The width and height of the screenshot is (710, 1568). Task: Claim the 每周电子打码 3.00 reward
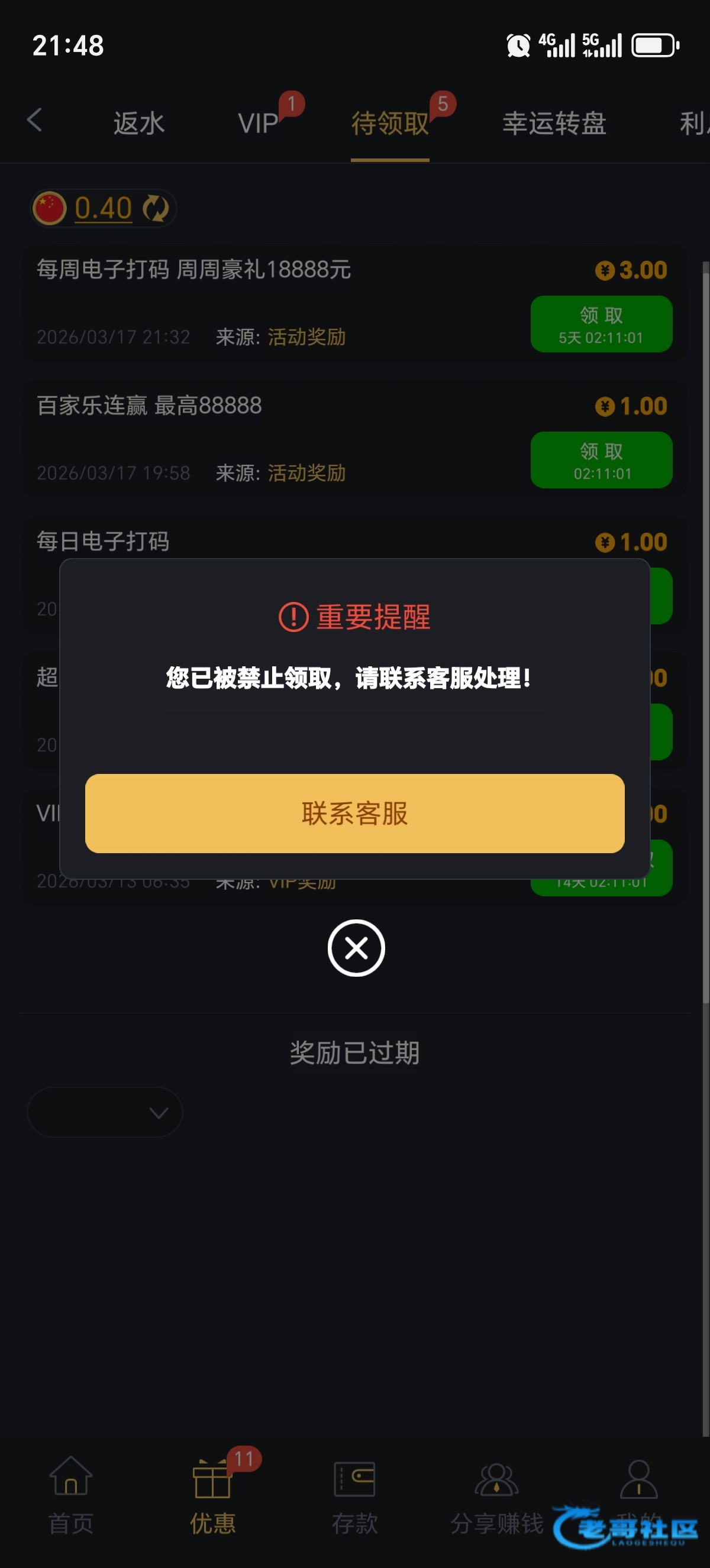coord(601,324)
